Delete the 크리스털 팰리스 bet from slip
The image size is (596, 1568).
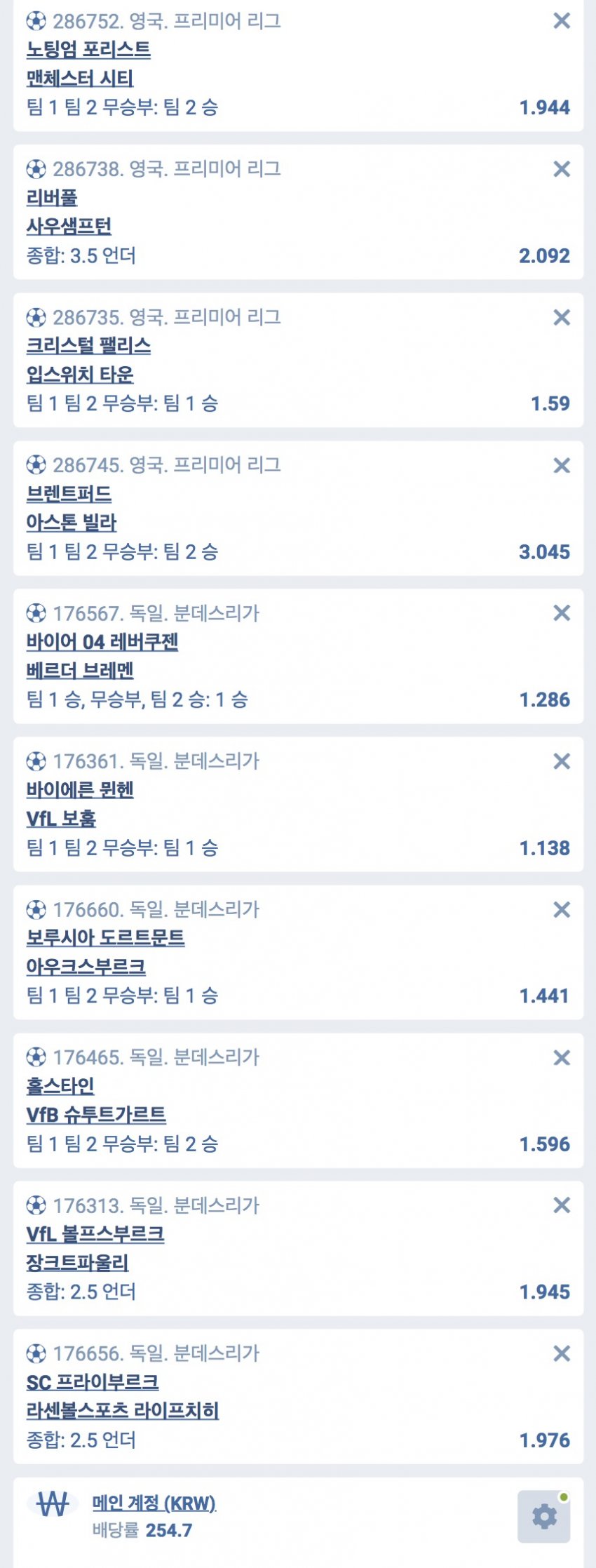click(561, 318)
